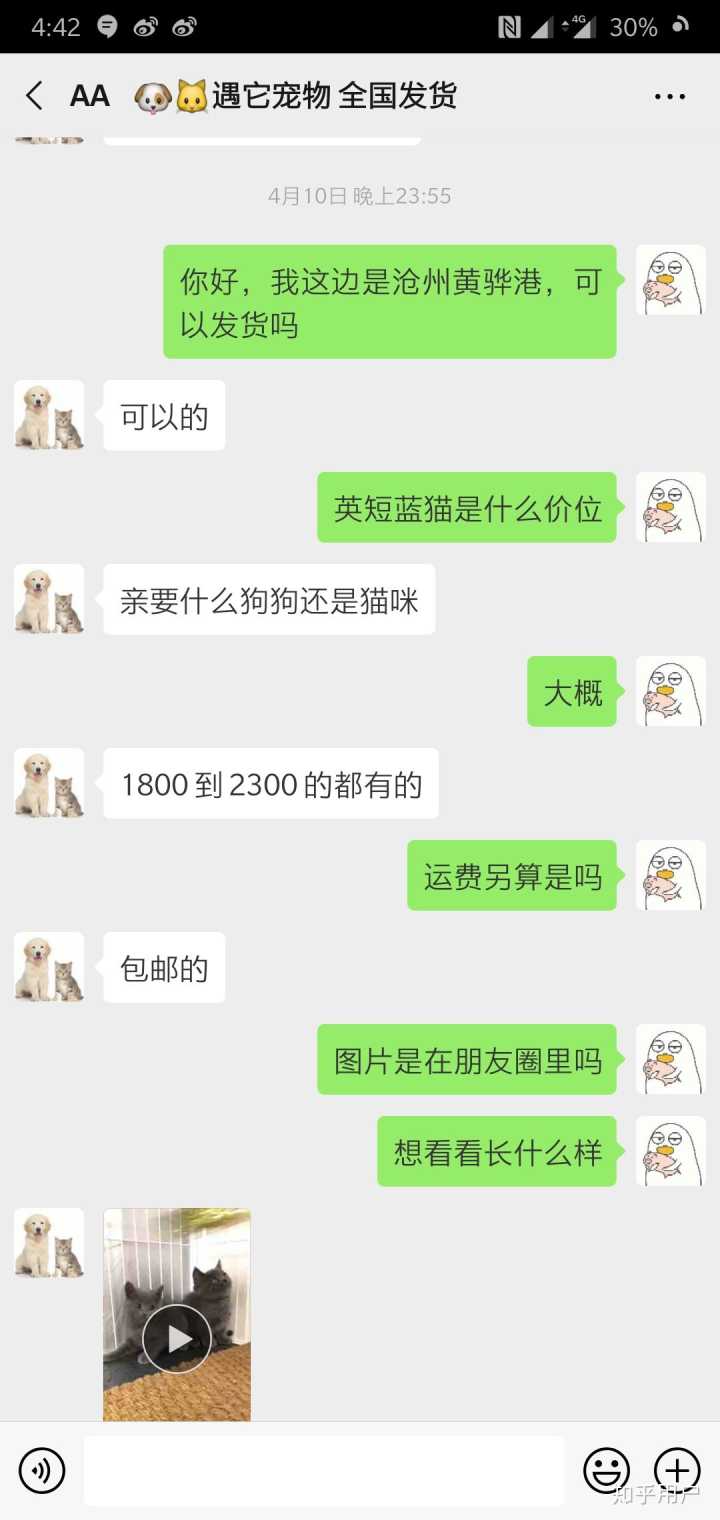Switch to voice message input
Screen dimensions: 720x1520
[42, 1471]
